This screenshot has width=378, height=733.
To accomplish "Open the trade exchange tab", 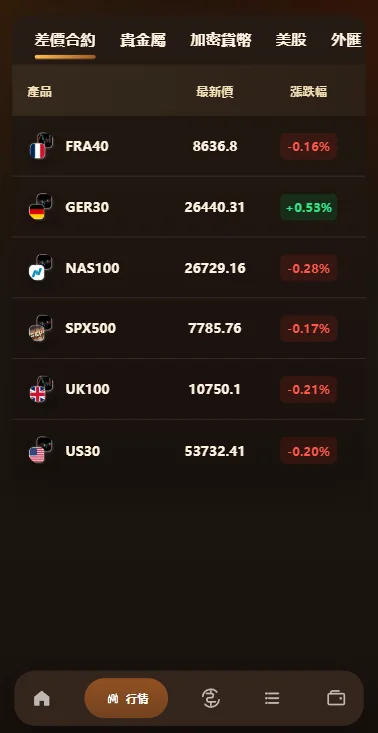I will (211, 698).
